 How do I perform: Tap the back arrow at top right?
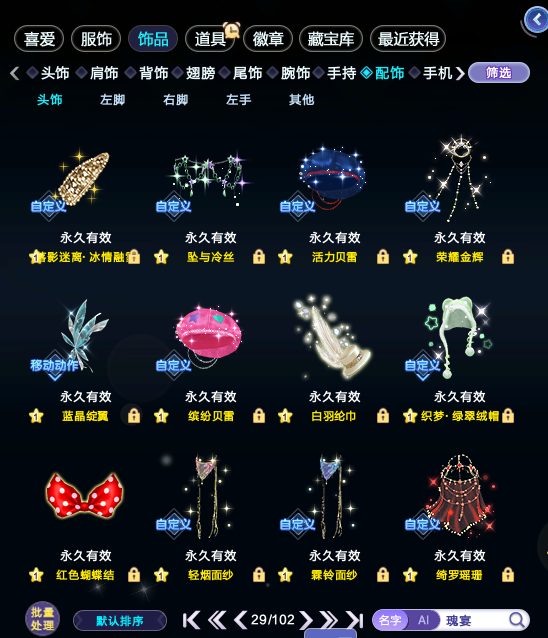point(537,20)
